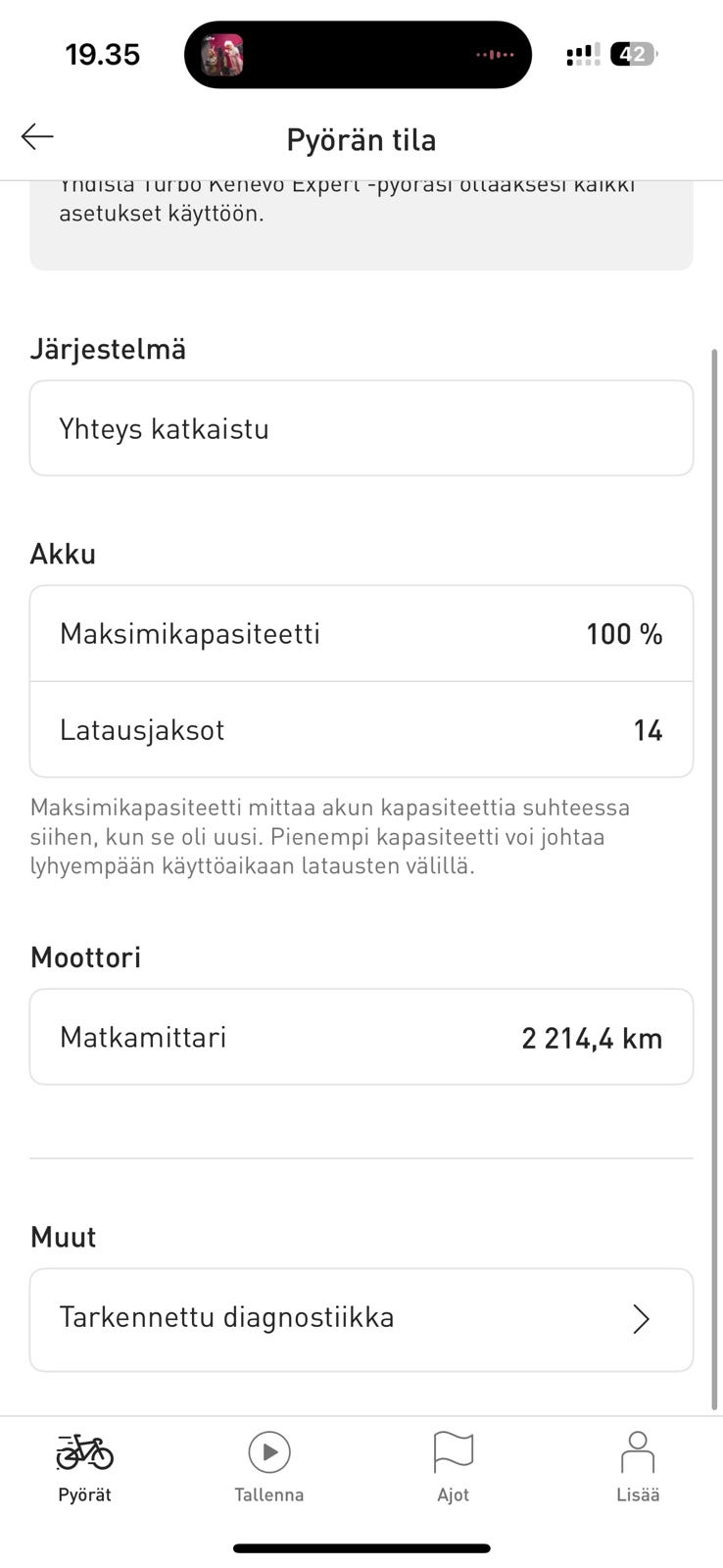
Task: Open the Matkamittari odometer row
Action: coord(361,1037)
